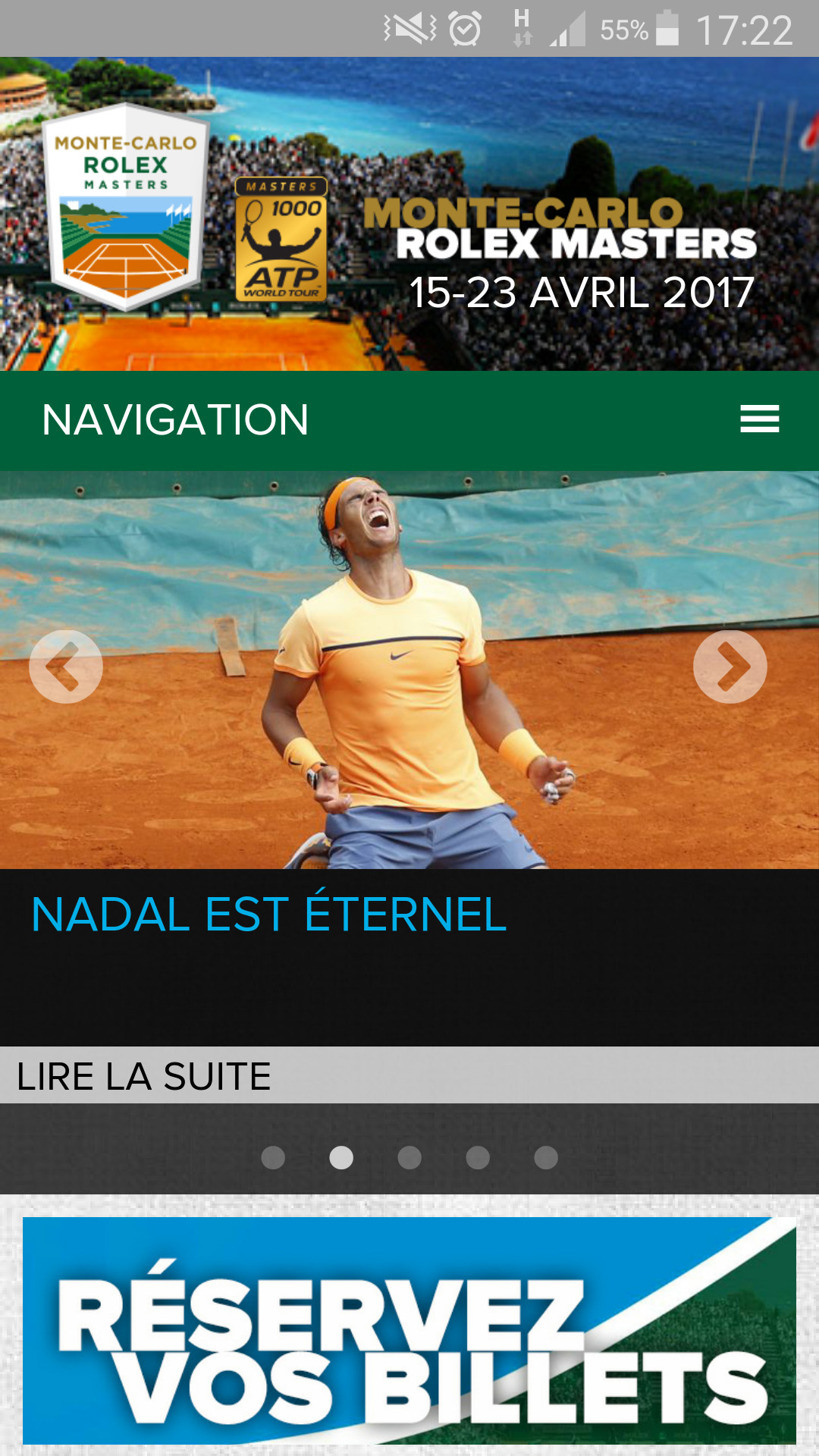Open the navigation hamburger menu
This screenshot has height=1456, width=819.
(759, 419)
